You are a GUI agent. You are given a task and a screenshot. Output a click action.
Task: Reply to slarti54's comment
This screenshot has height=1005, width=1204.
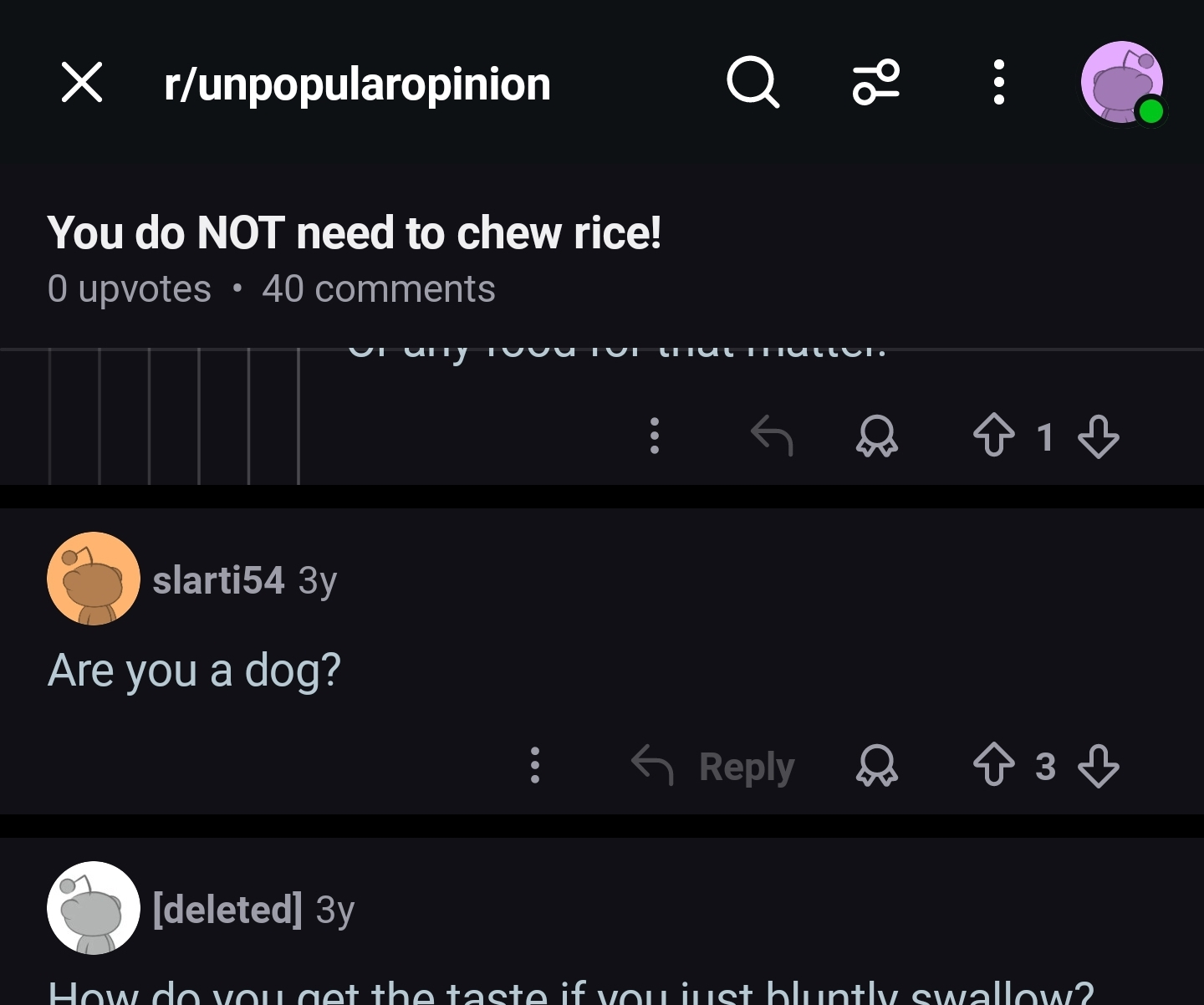[x=713, y=765]
